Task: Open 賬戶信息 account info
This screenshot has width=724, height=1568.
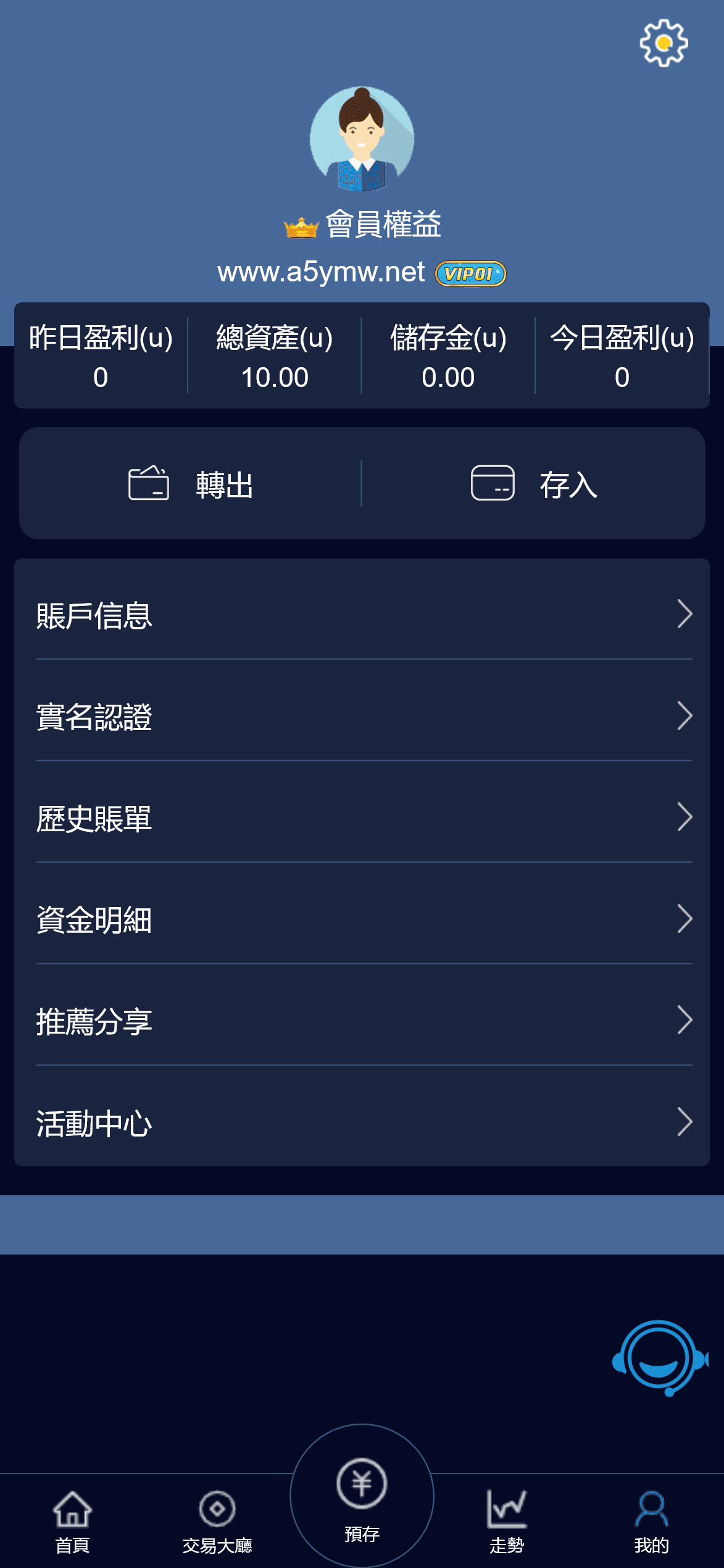Action: pos(362,615)
